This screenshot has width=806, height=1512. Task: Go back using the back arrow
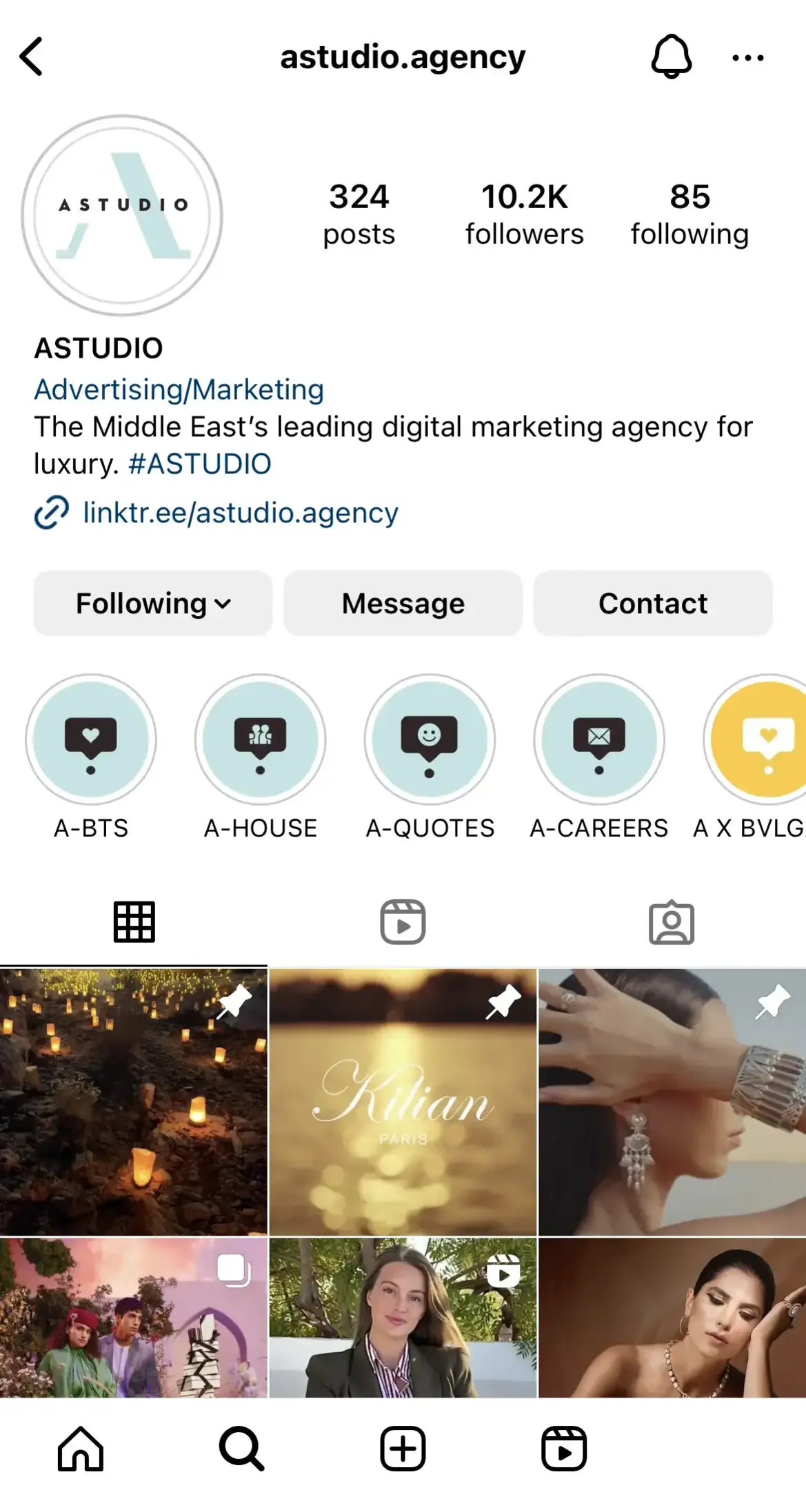pyautogui.click(x=32, y=57)
